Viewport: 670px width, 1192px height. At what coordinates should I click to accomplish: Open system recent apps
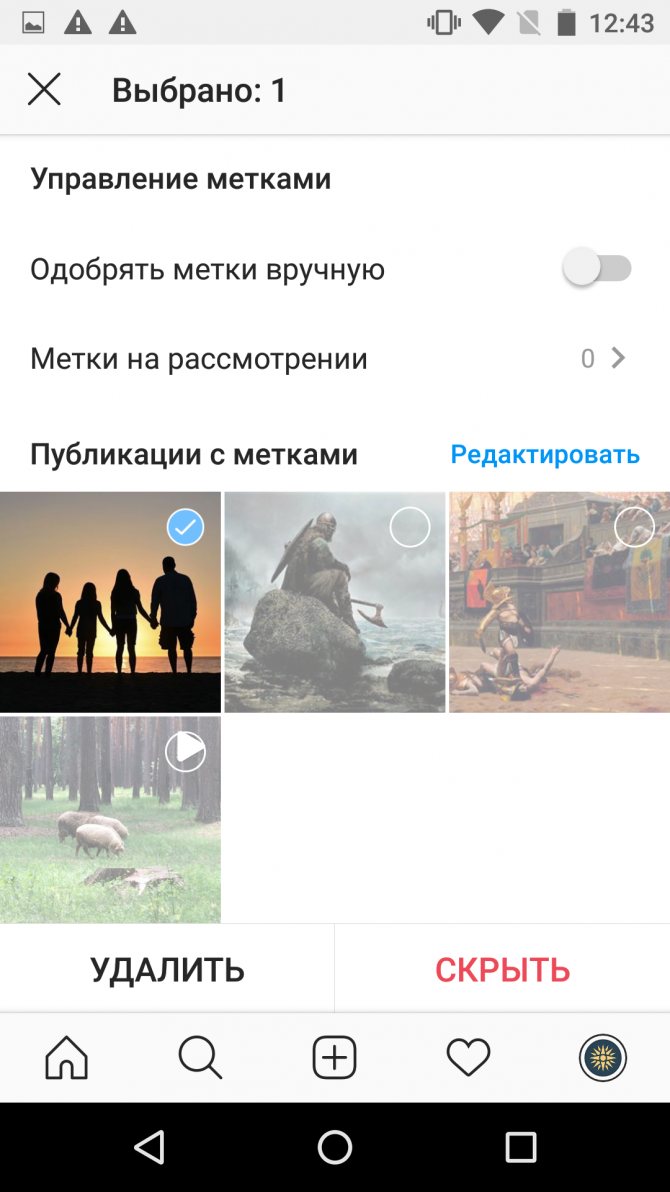click(x=520, y=1147)
